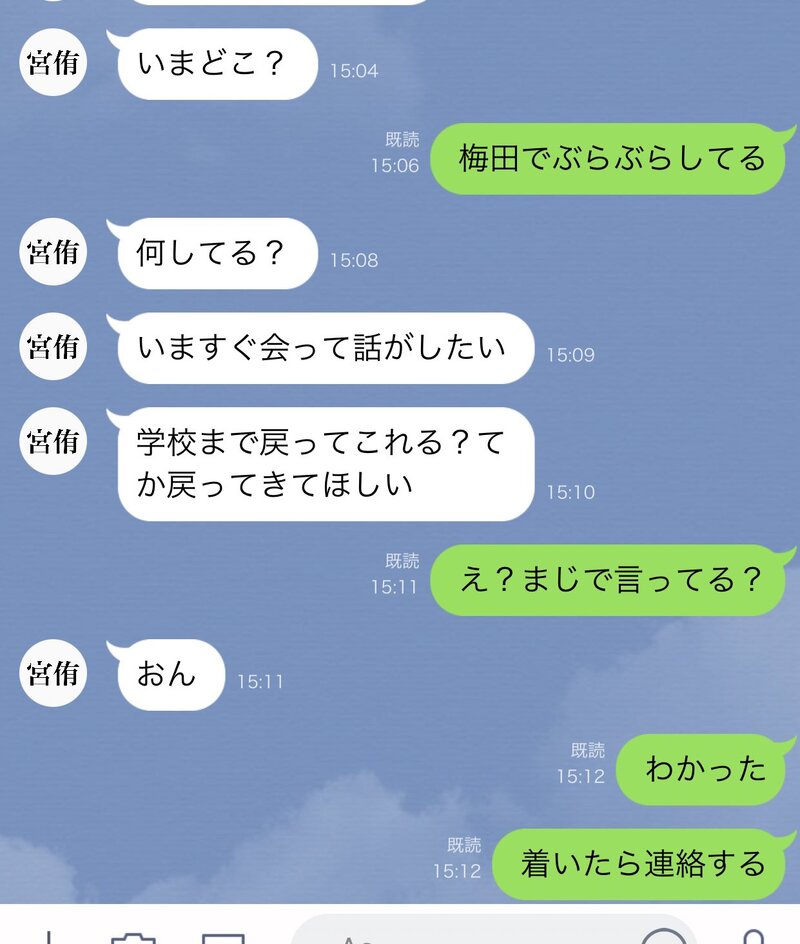This screenshot has height=944, width=800.
Task: Open 宮侑's profile icon beside いまどこ？
Action: pos(54,62)
